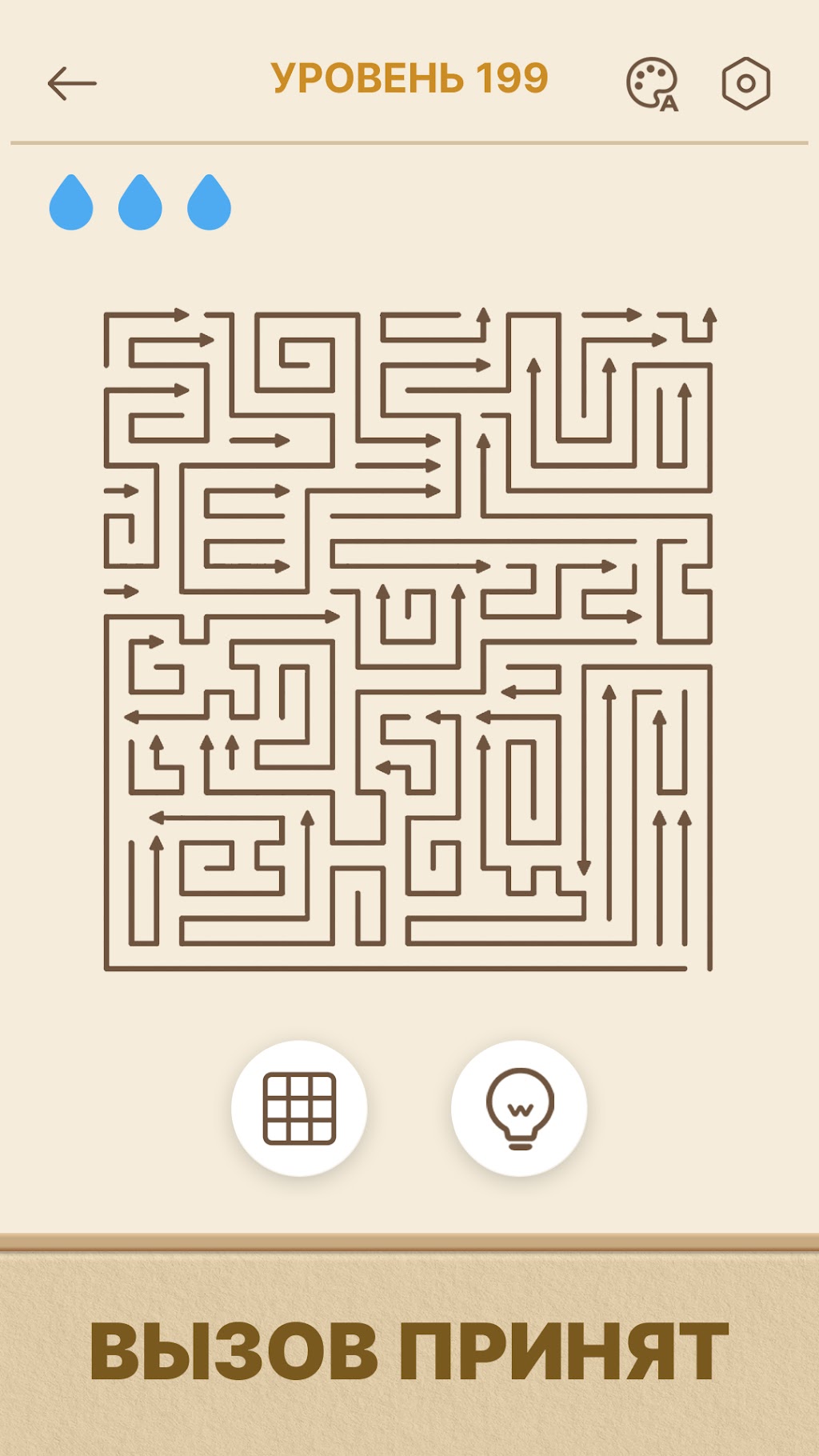The width and height of the screenshot is (819, 1456).
Task: Use the lightbulb hint button
Action: [519, 1108]
